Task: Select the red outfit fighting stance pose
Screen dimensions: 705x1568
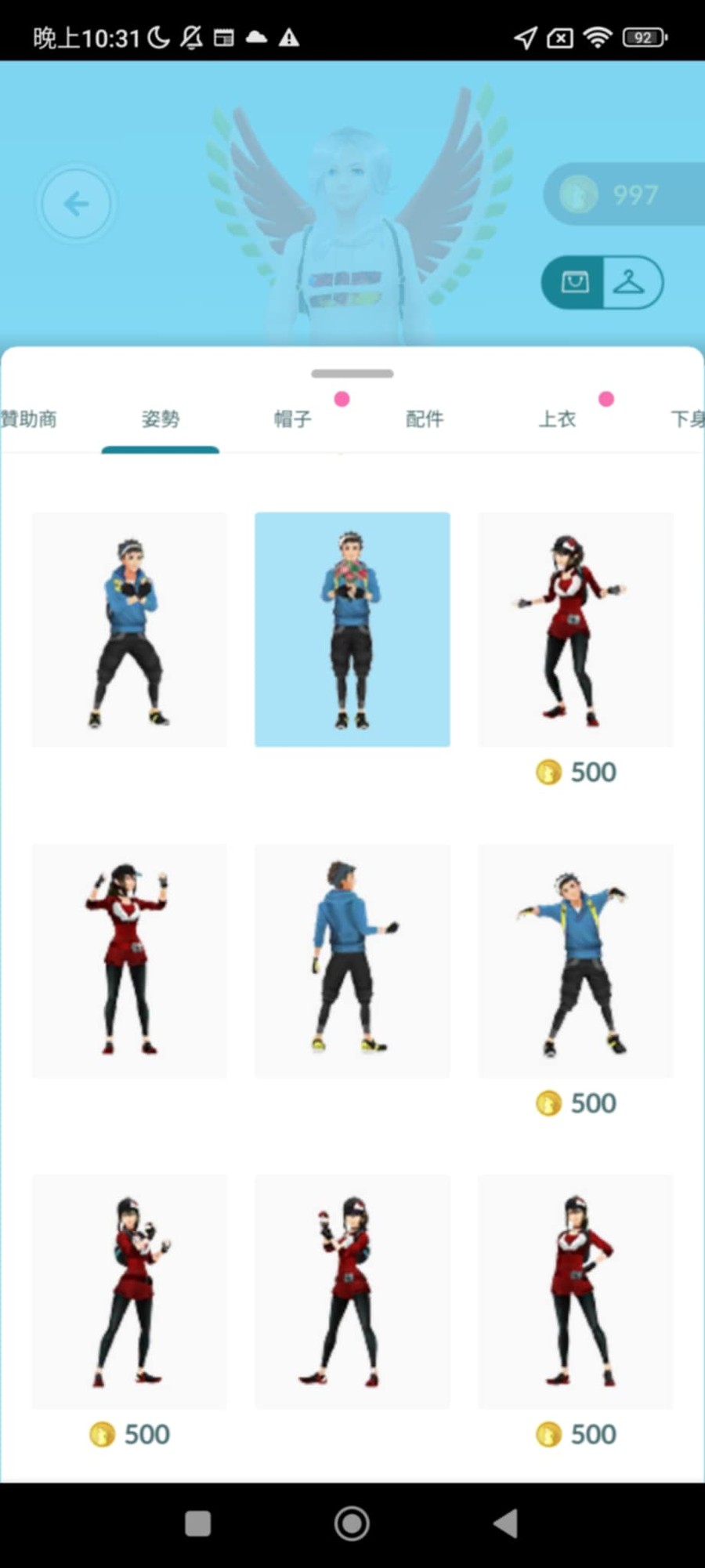Action: 129,1291
